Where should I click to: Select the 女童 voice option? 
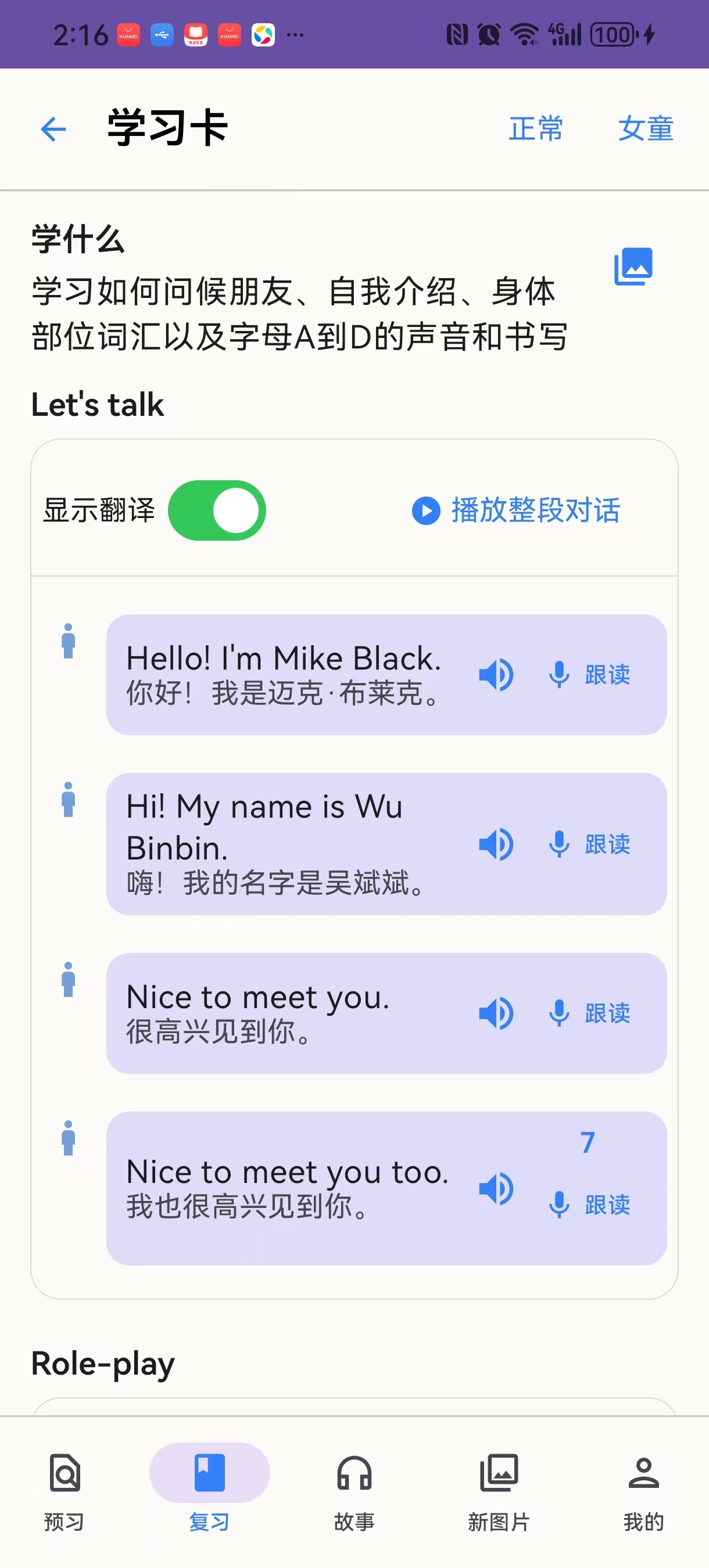pos(646,128)
